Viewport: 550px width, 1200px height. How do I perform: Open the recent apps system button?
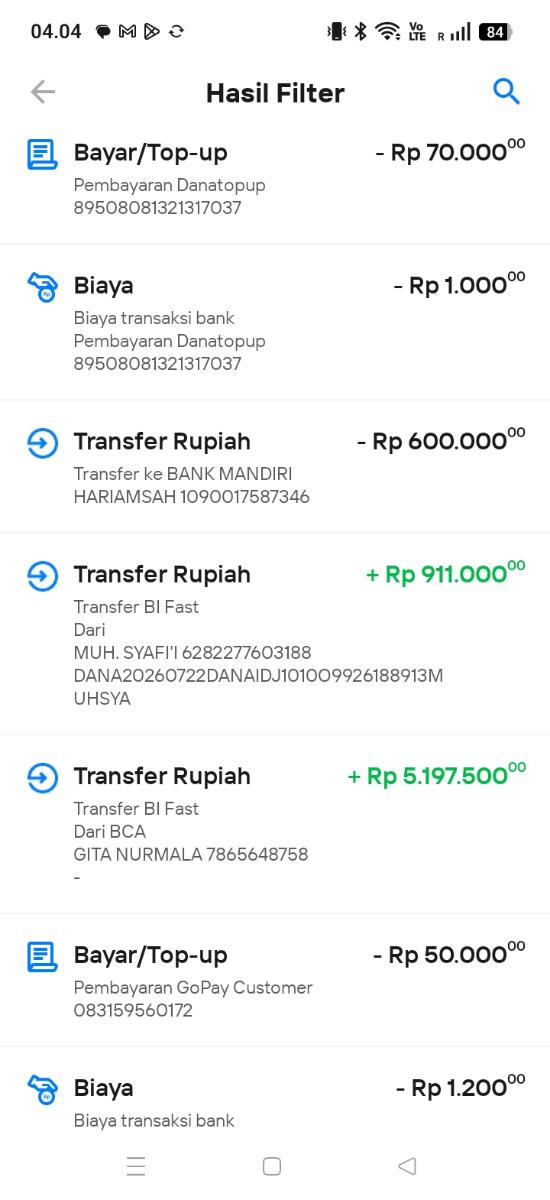click(x=136, y=1166)
